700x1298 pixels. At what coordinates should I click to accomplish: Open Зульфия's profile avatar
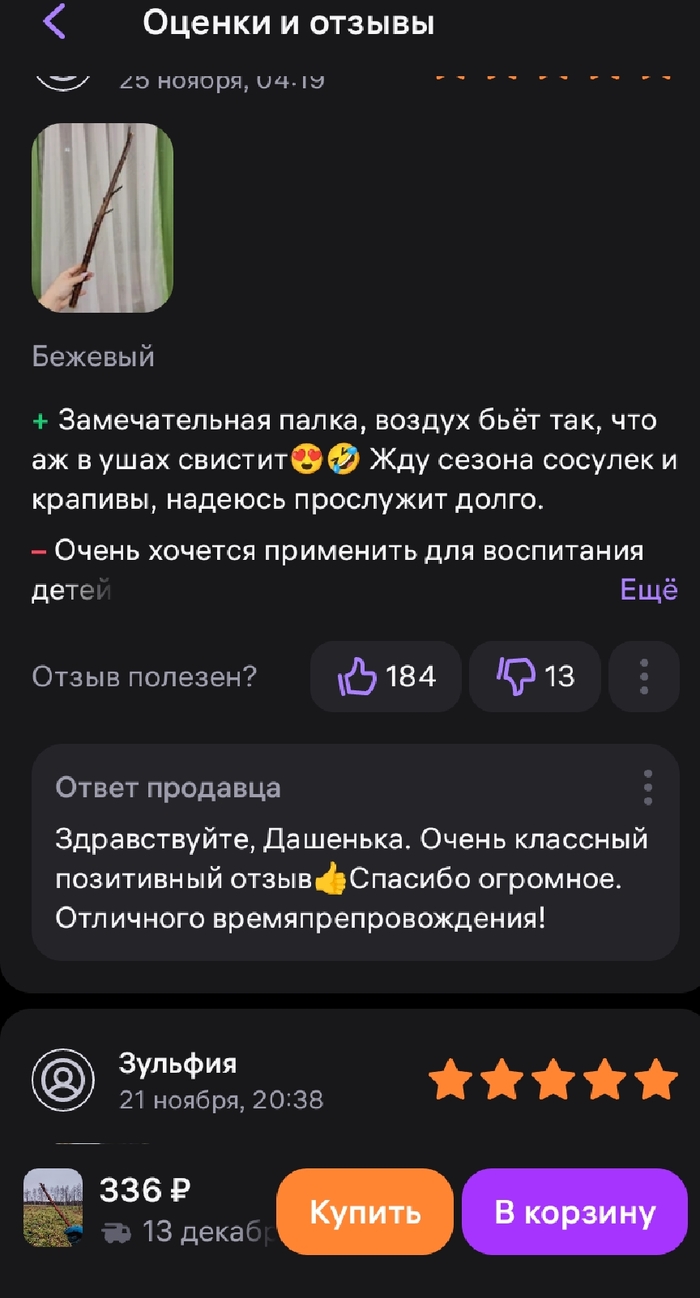click(63, 1080)
